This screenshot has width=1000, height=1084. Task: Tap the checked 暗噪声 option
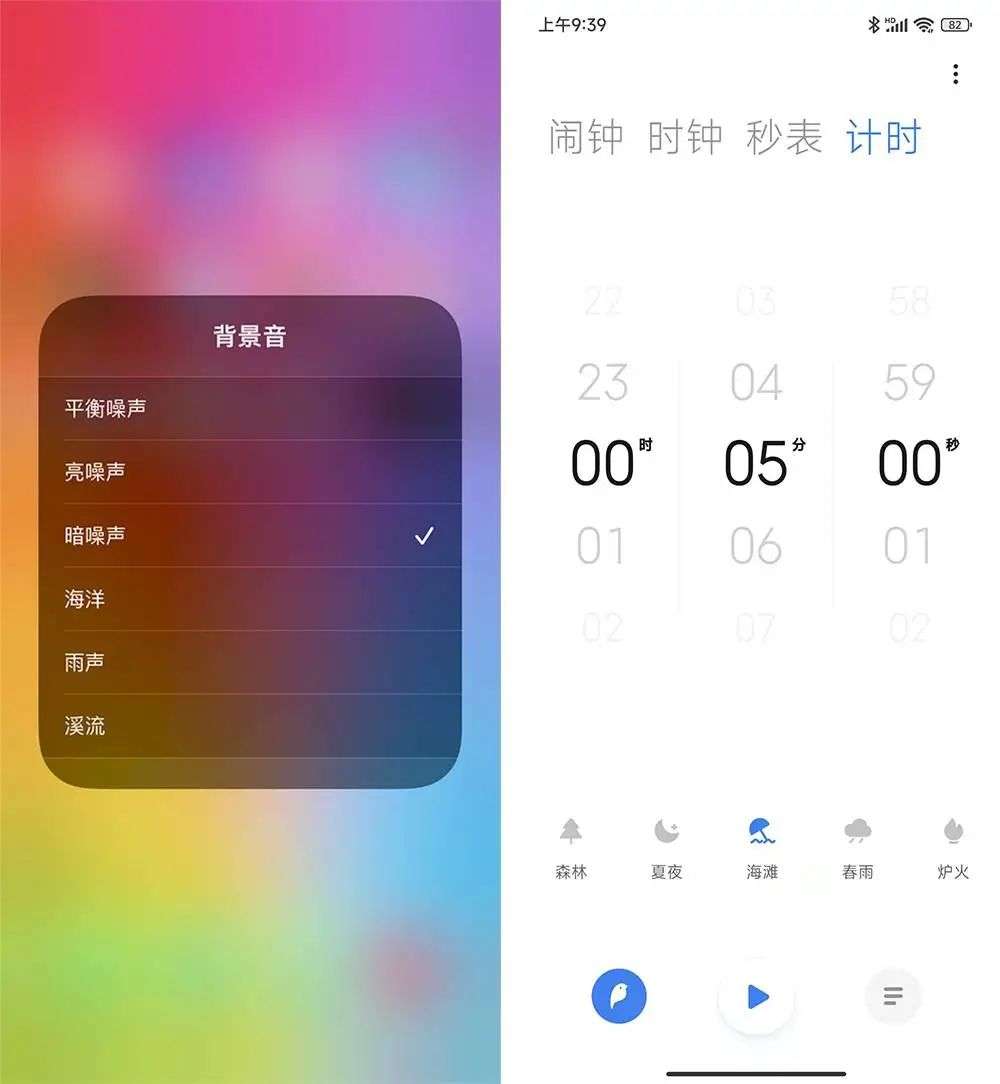(250, 535)
